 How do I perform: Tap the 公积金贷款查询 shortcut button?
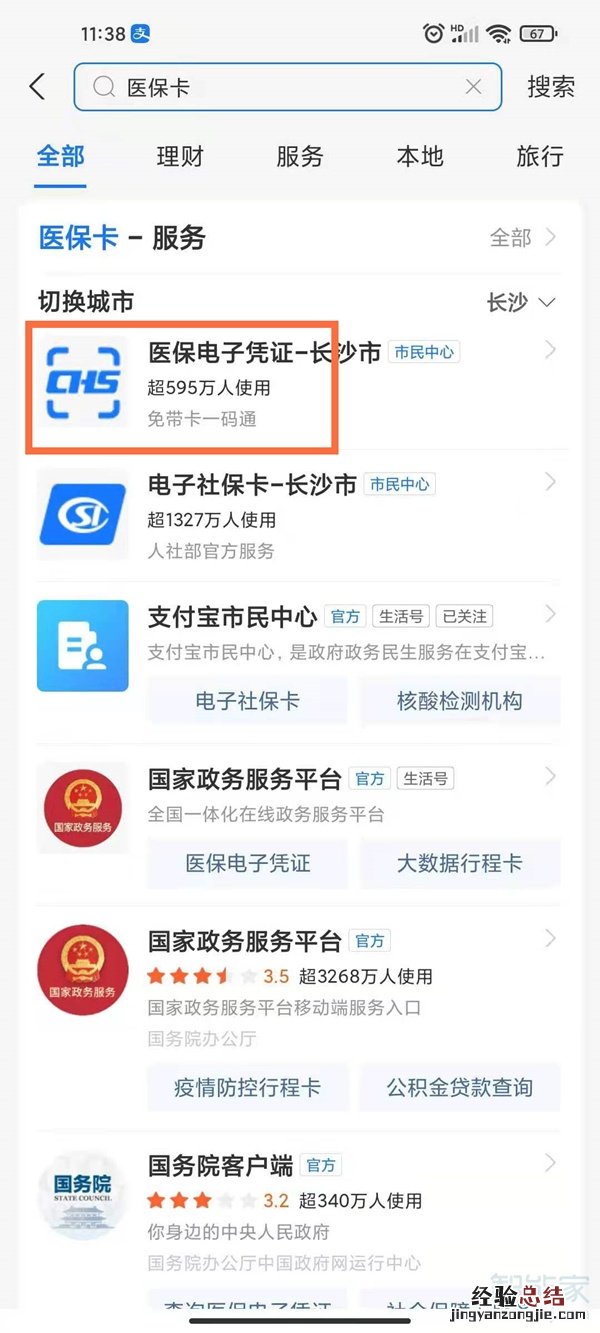(x=459, y=1088)
